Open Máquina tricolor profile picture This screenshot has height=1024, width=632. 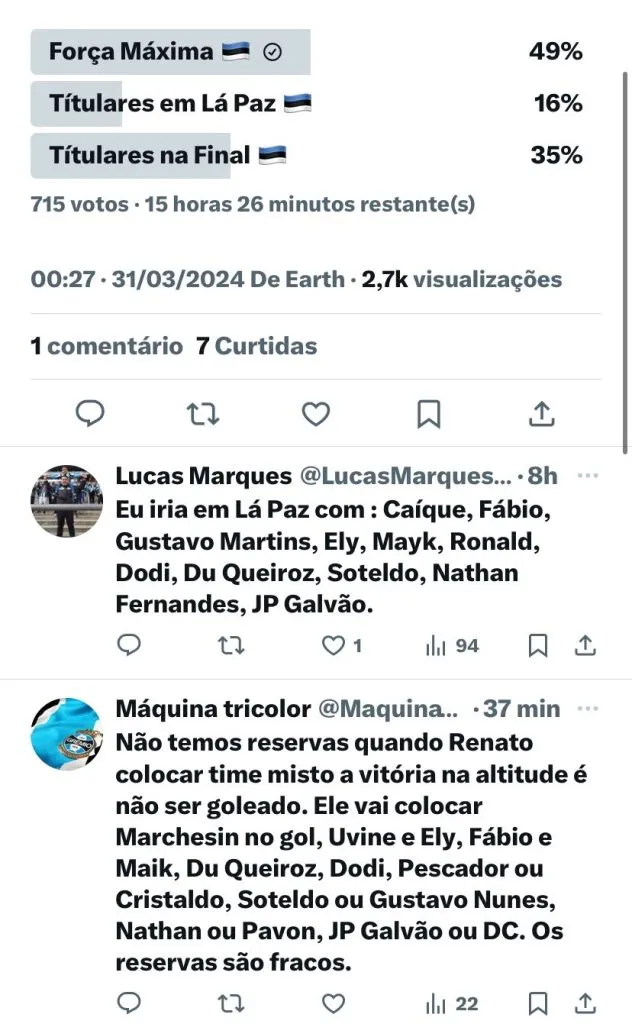(x=67, y=734)
